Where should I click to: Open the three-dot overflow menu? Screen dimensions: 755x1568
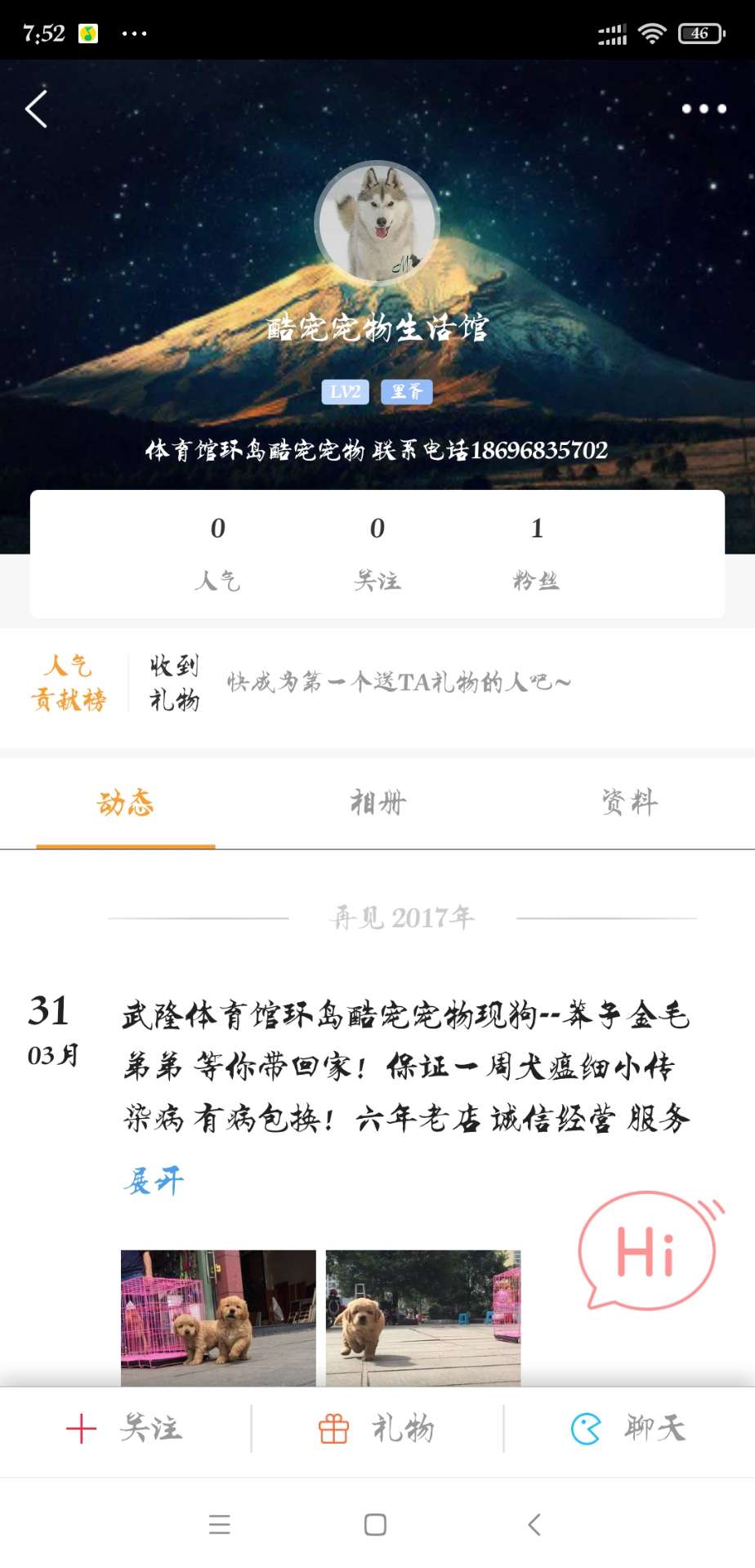704,109
